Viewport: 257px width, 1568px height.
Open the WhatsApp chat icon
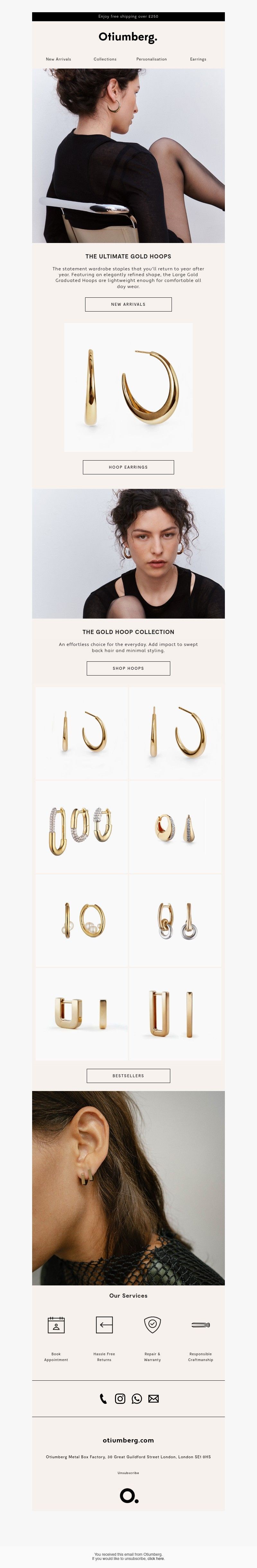coord(137,1399)
